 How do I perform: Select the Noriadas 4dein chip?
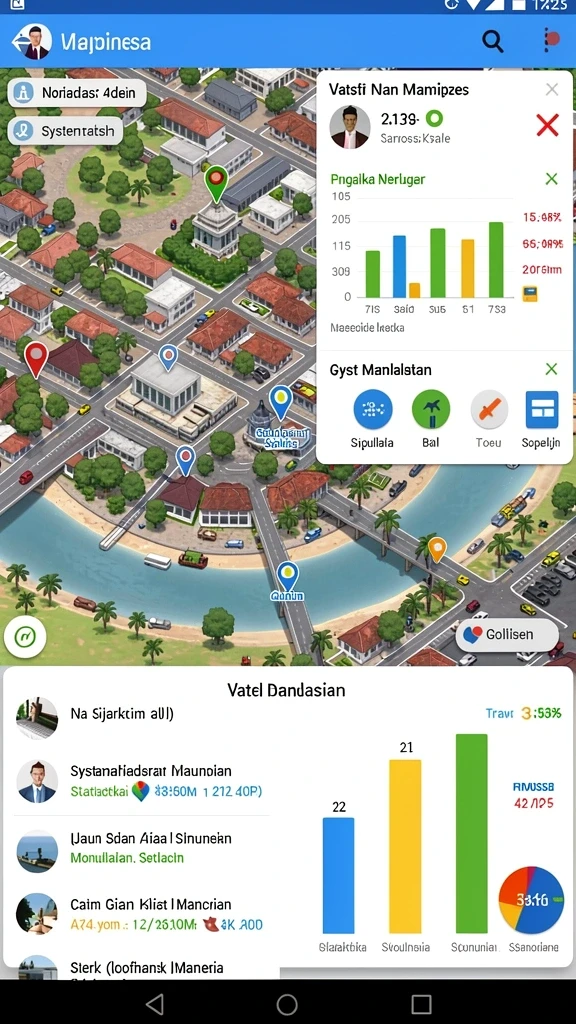point(76,93)
